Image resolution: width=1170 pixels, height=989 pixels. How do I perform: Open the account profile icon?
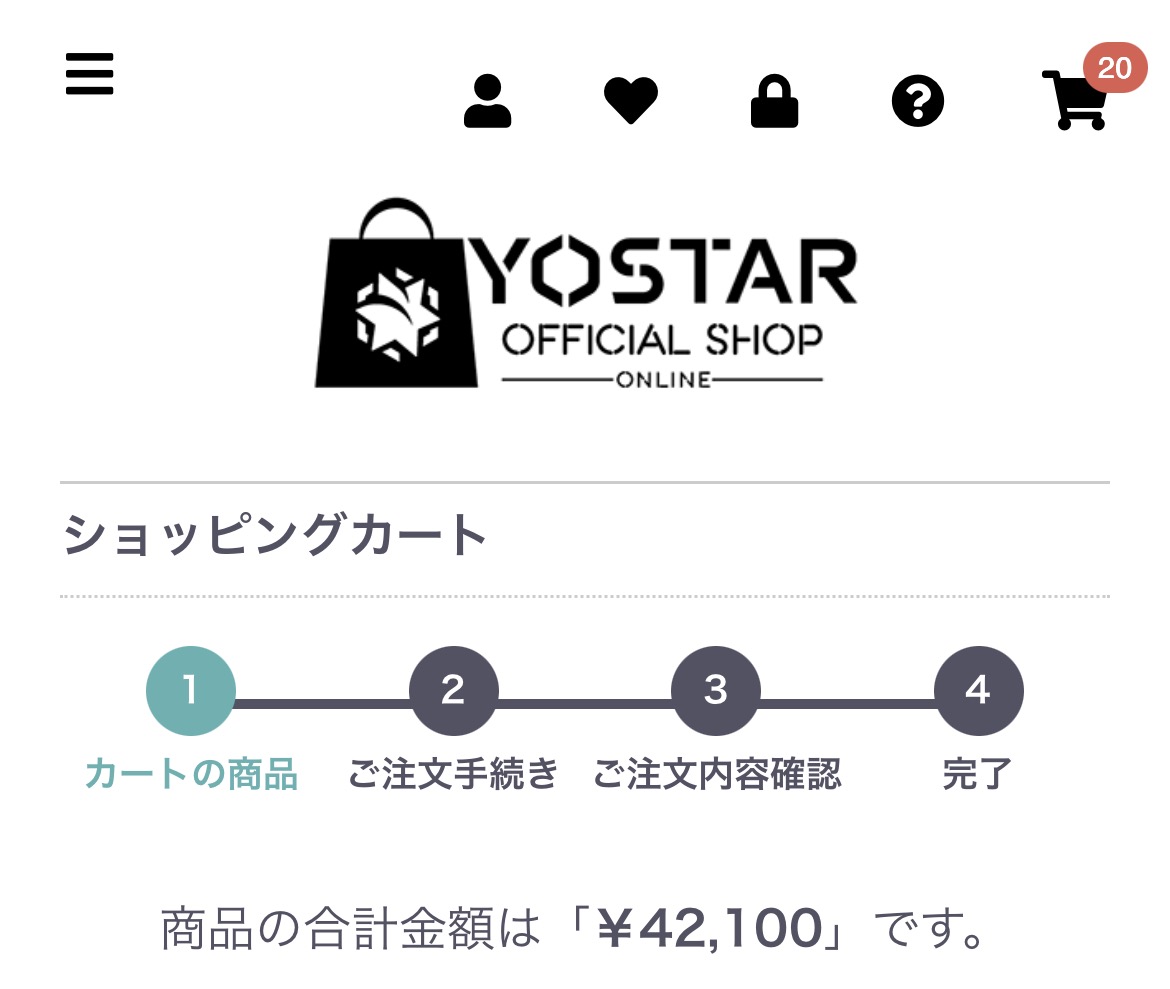click(487, 101)
